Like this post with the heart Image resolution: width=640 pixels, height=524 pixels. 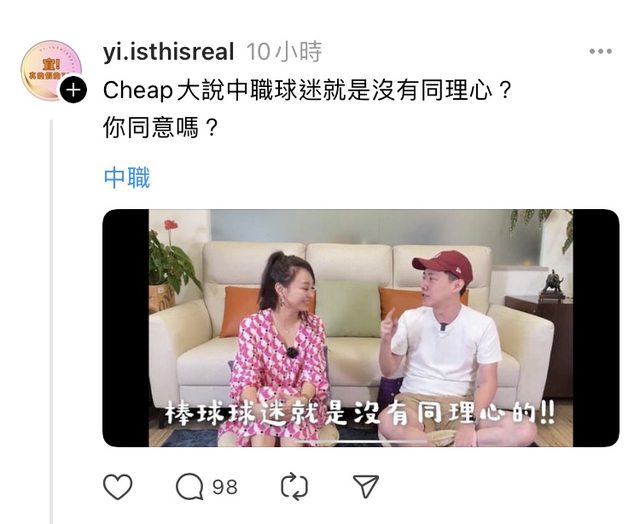pos(118,487)
